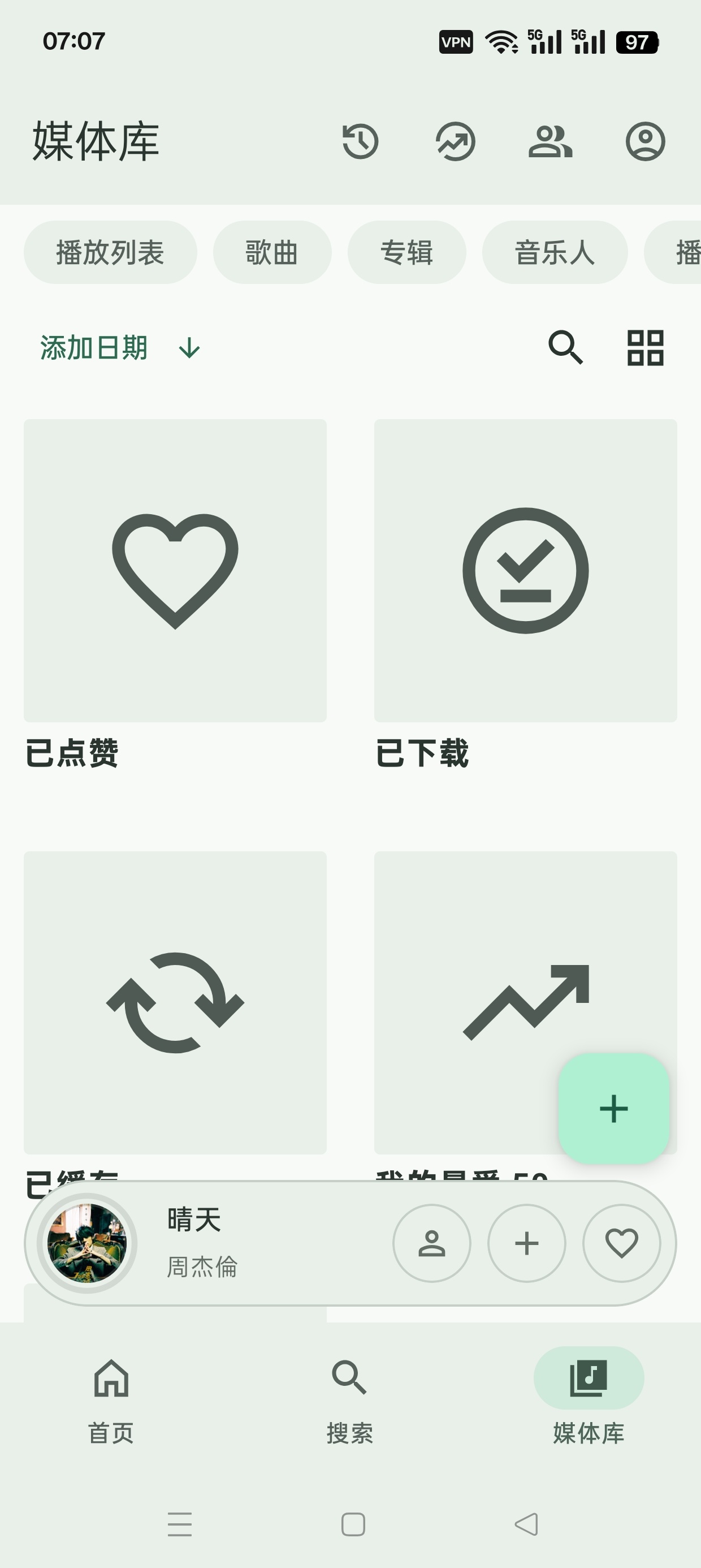
Task: Switch to the 首页 tab
Action: 111,1401
